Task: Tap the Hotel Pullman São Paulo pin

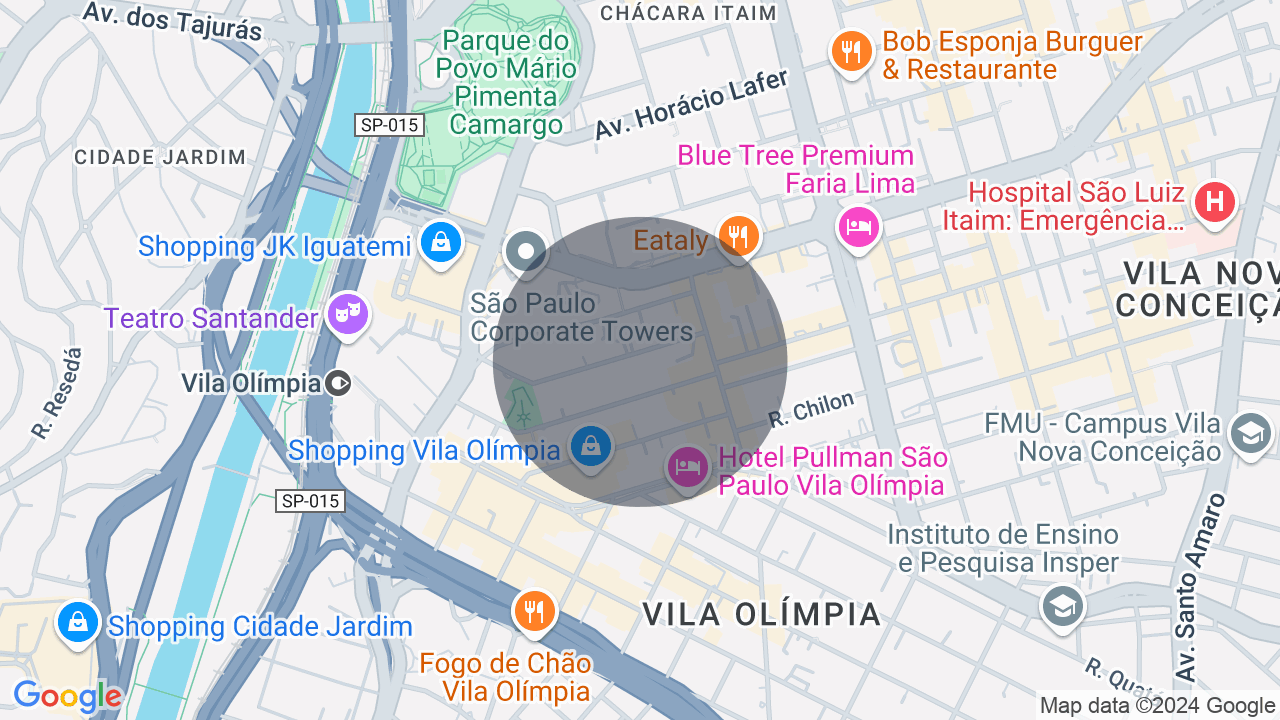Action: pyautogui.click(x=688, y=466)
